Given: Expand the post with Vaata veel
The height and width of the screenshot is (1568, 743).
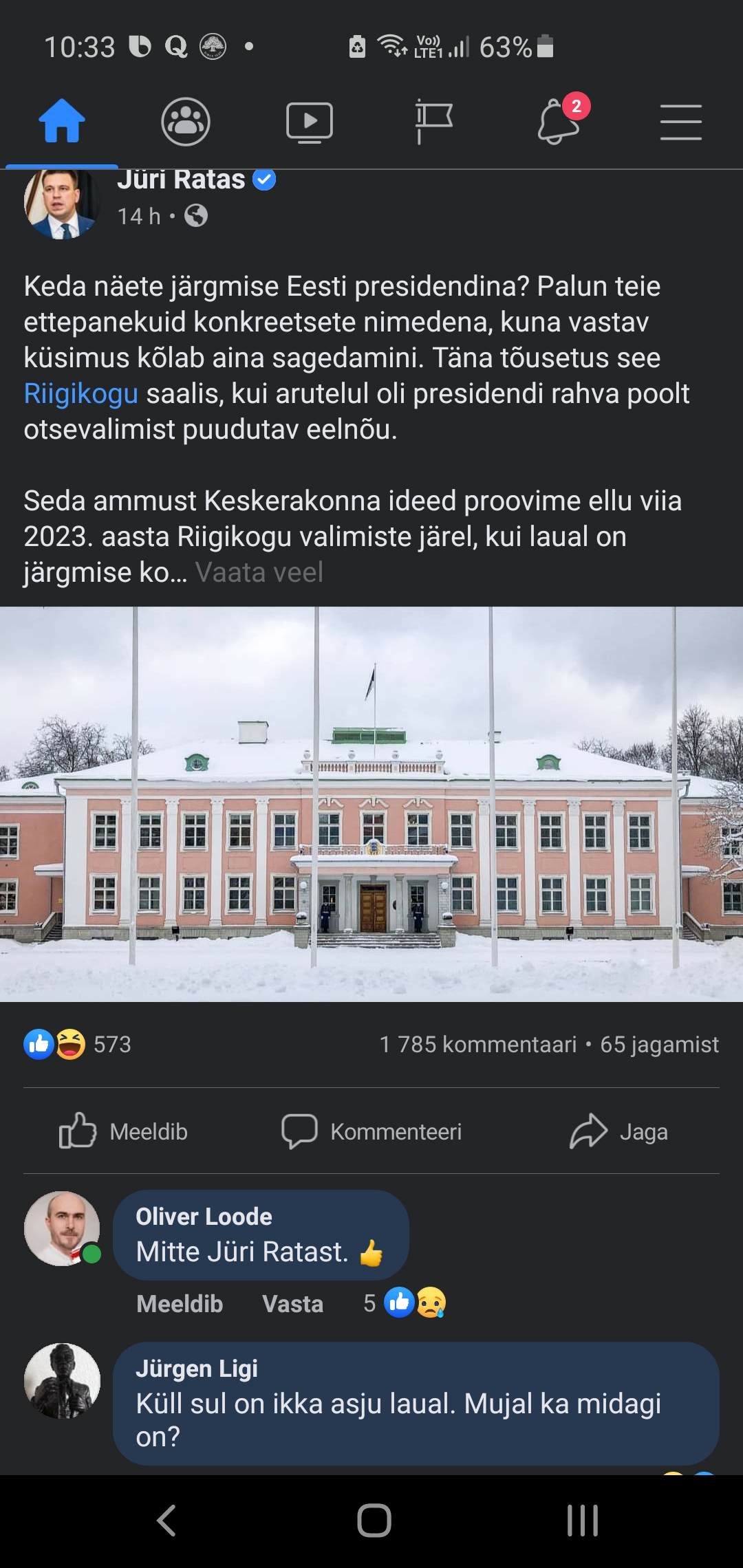Looking at the screenshot, I should 259,572.
